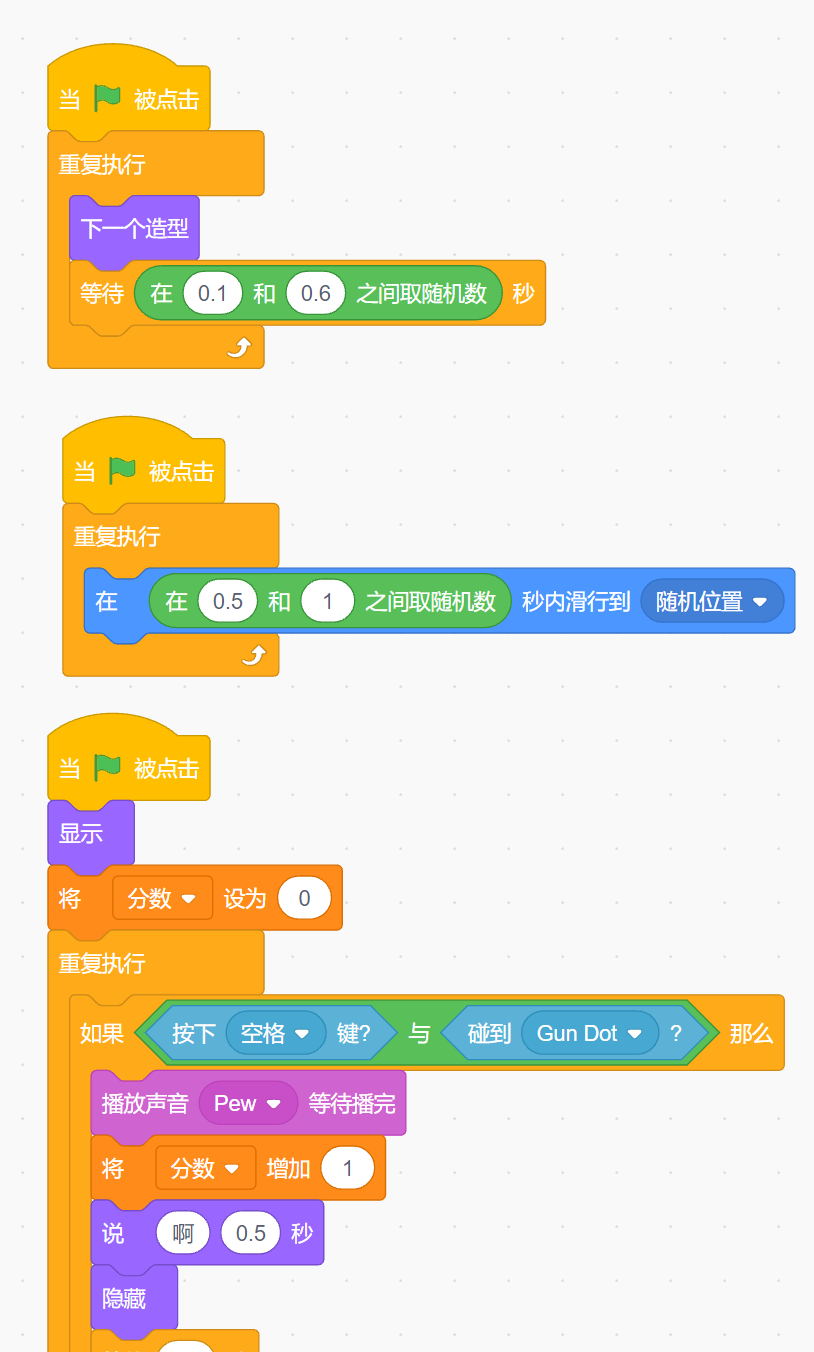814x1352 pixels.
Task: Edit the 增加 amount 1 field
Action: pyautogui.click(x=347, y=1169)
